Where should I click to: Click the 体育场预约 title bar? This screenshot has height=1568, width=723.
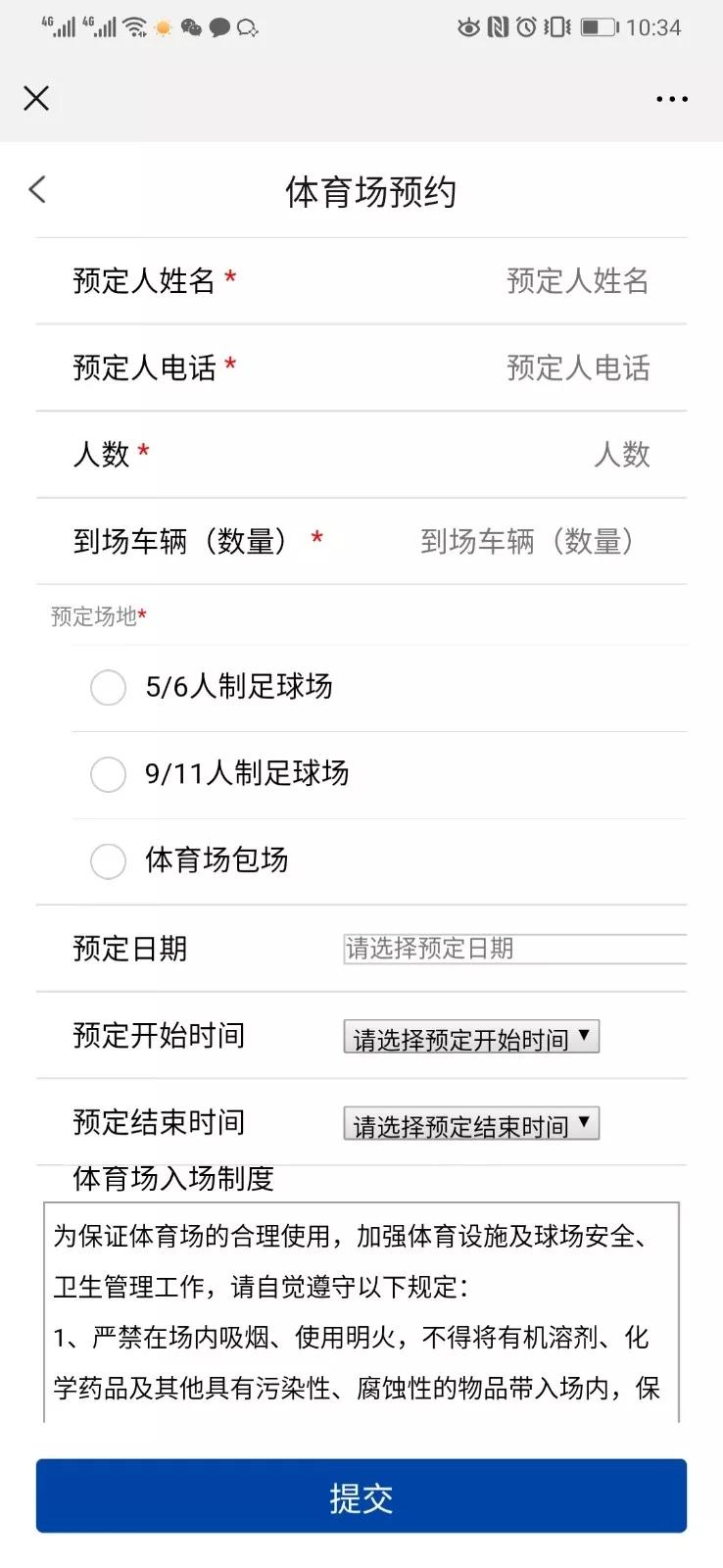[373, 192]
